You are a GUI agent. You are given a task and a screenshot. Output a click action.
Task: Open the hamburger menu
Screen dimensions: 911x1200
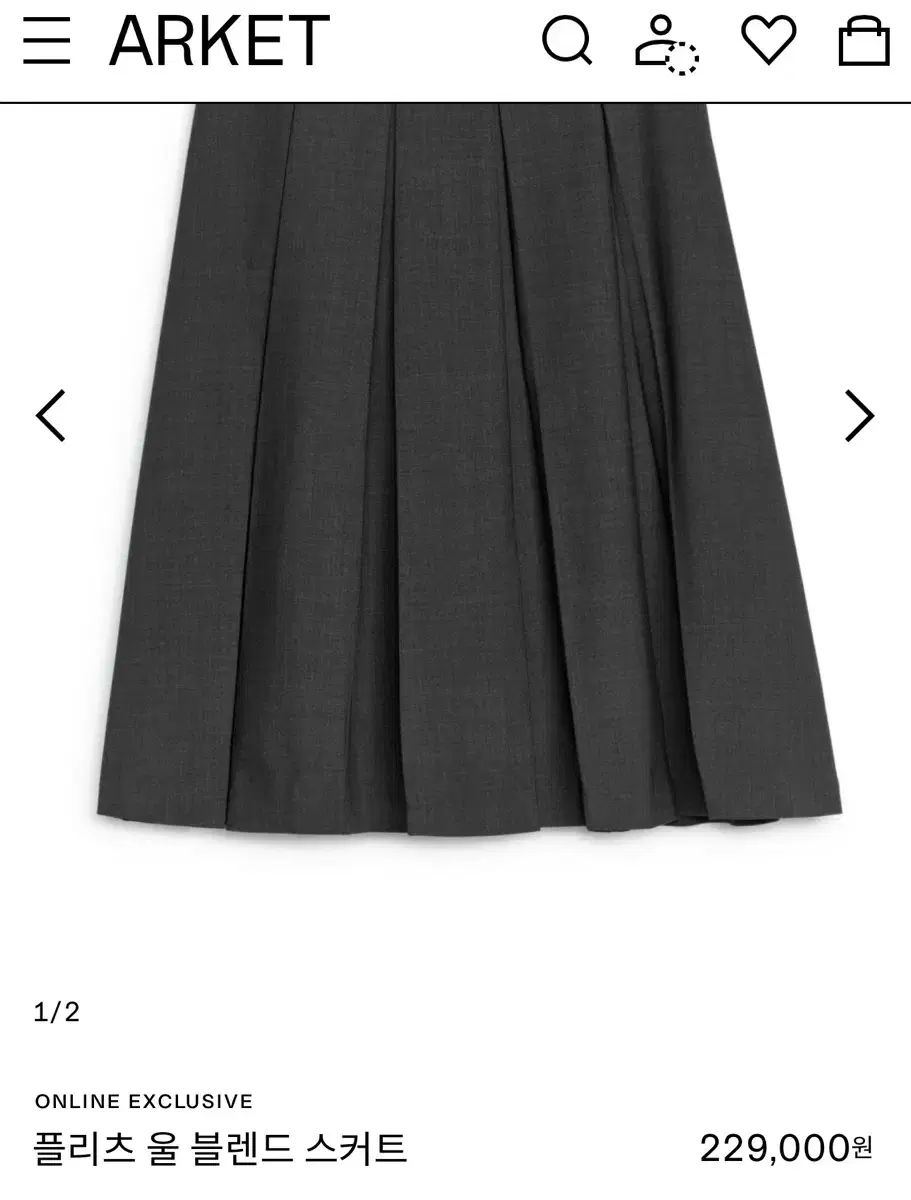(47, 42)
